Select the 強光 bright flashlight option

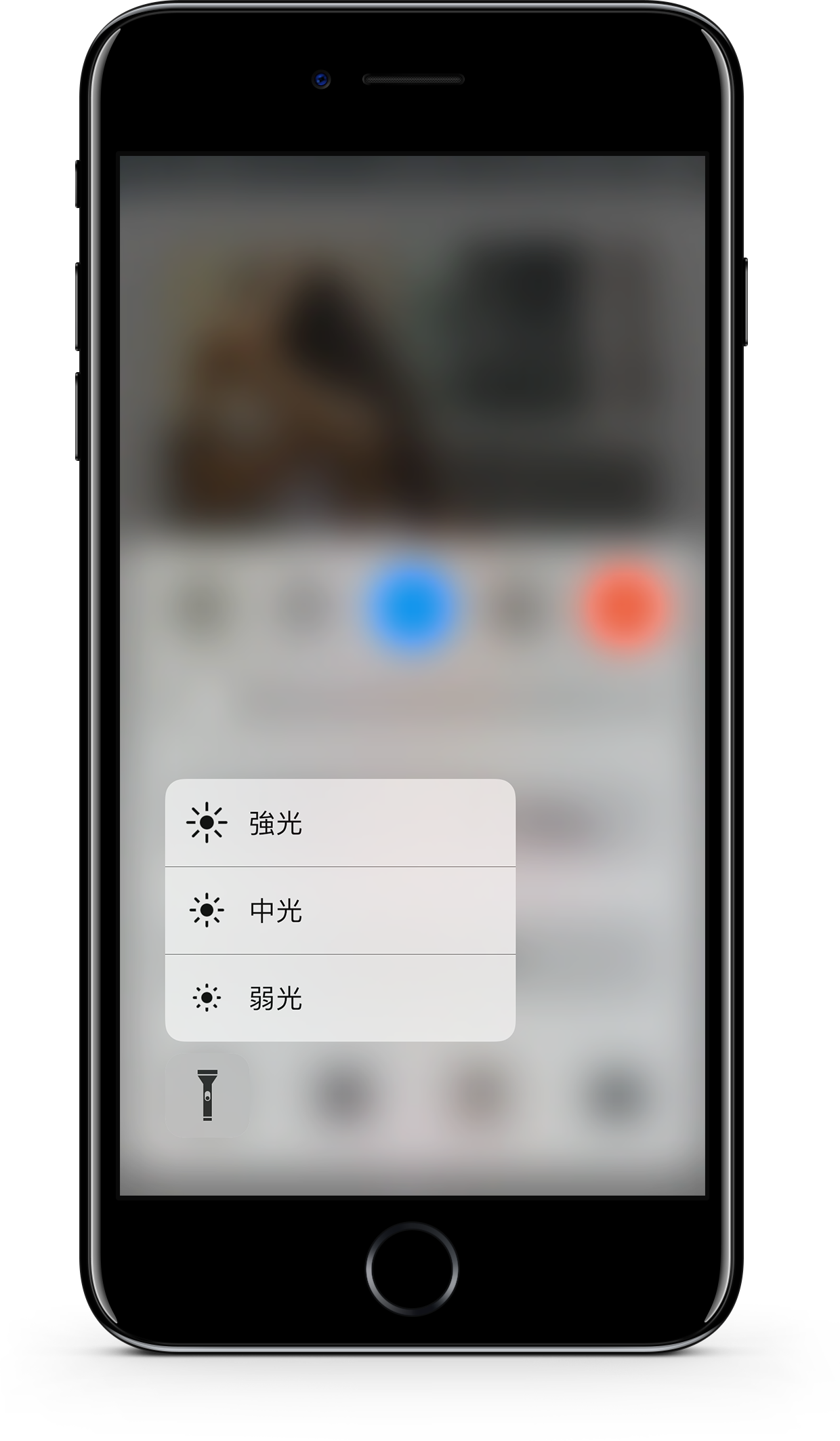click(x=339, y=823)
